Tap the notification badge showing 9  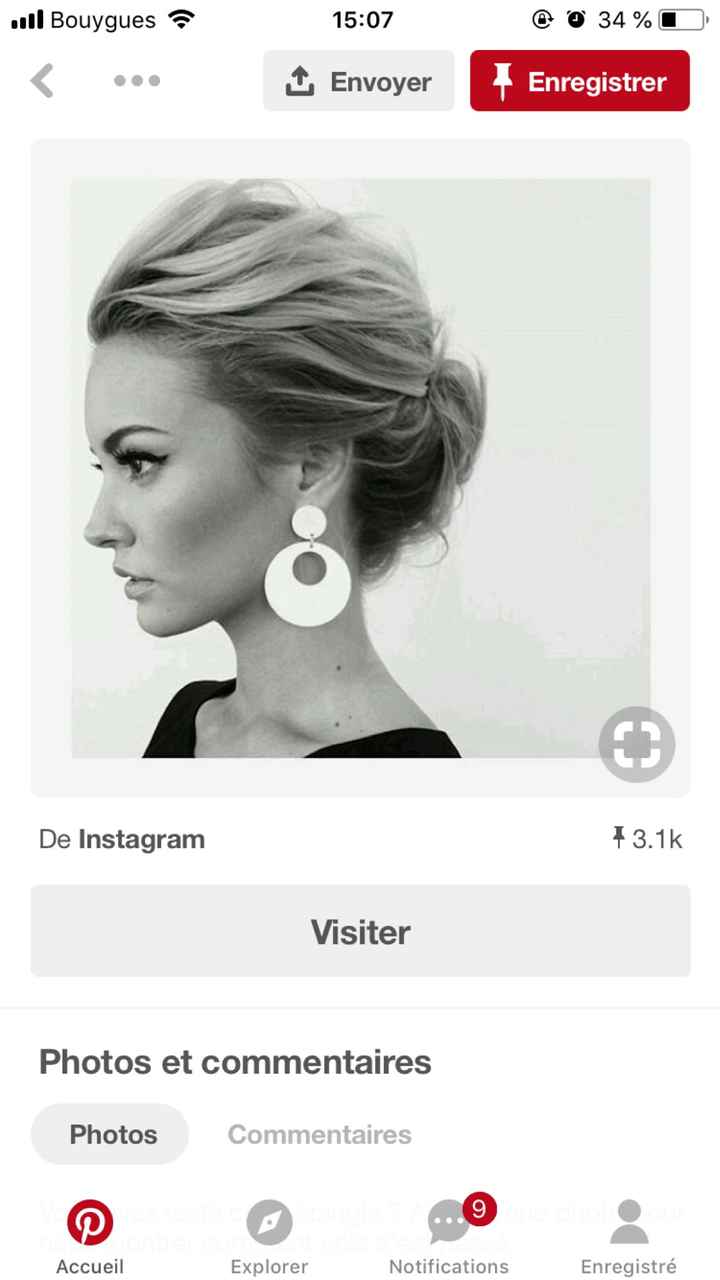[x=478, y=1210]
